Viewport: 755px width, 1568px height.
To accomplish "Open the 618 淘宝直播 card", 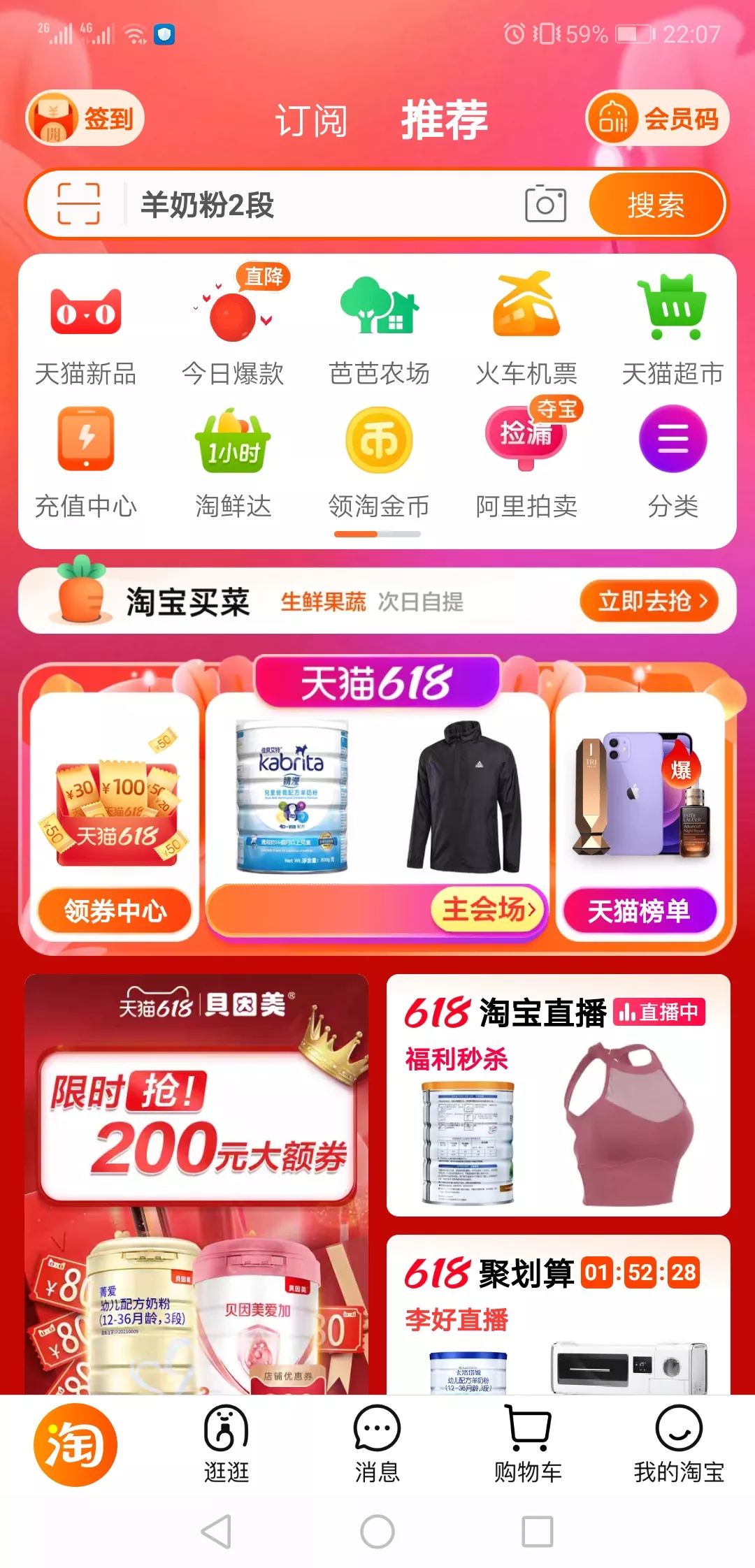I will pyautogui.click(x=558, y=1095).
